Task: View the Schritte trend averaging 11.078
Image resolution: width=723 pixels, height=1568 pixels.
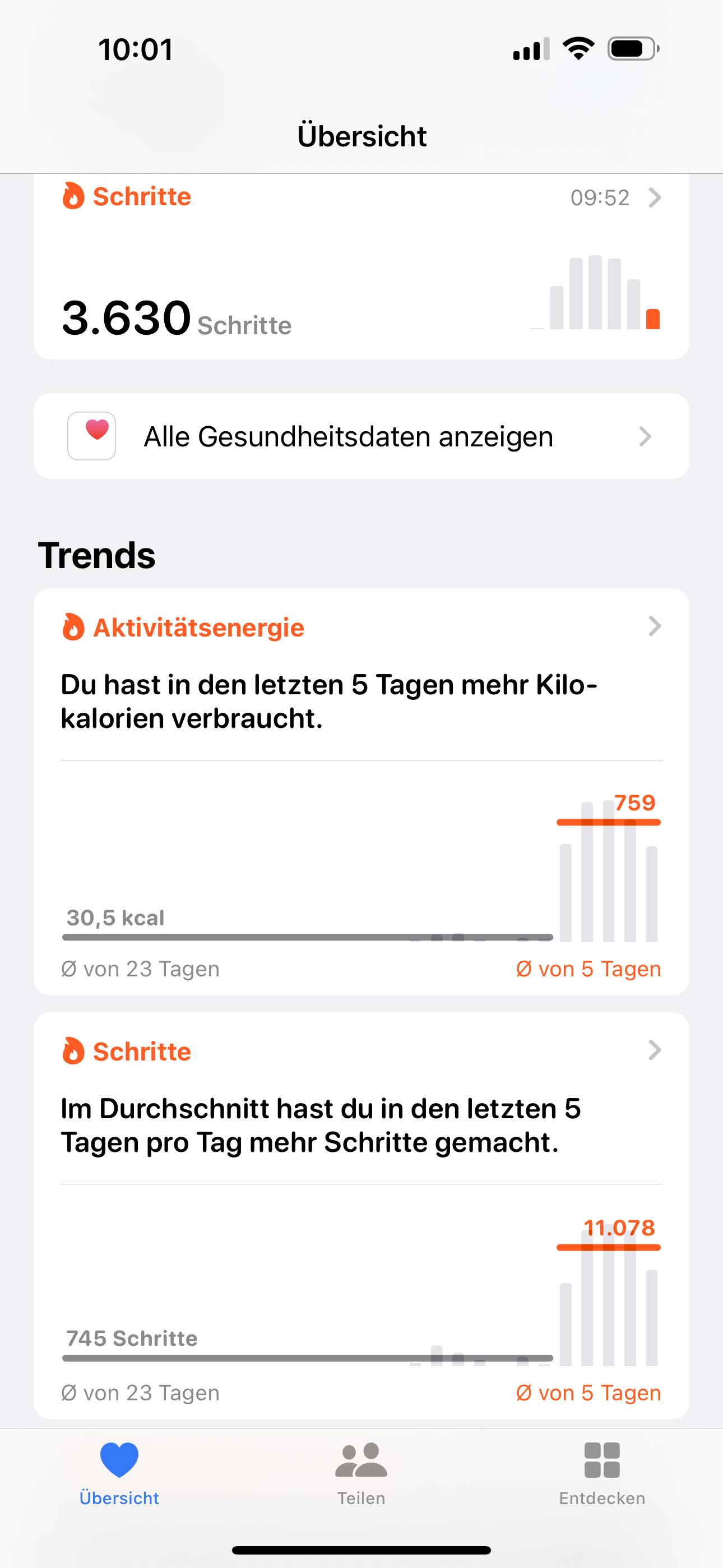Action: tap(360, 1214)
